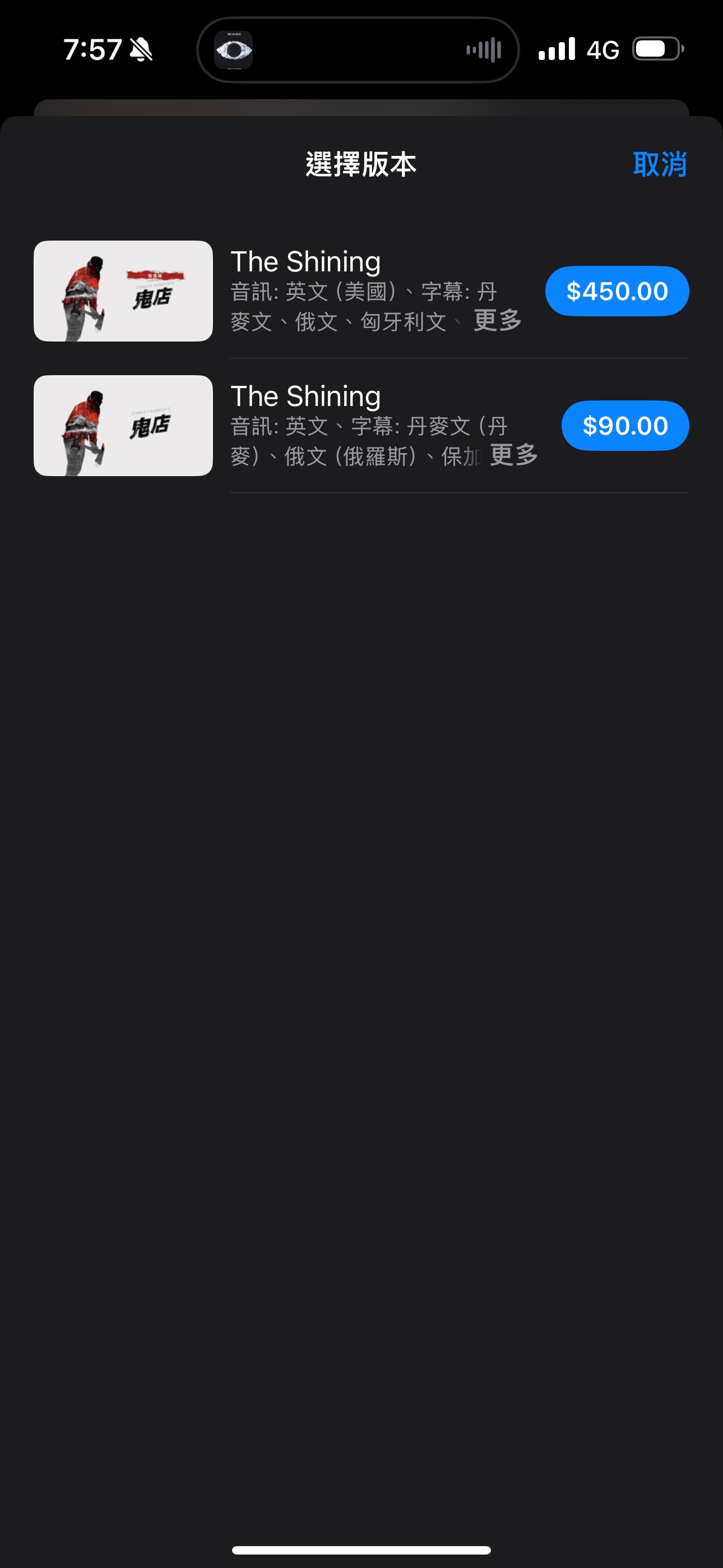Expand 更多 for the $90.00 version

(513, 455)
